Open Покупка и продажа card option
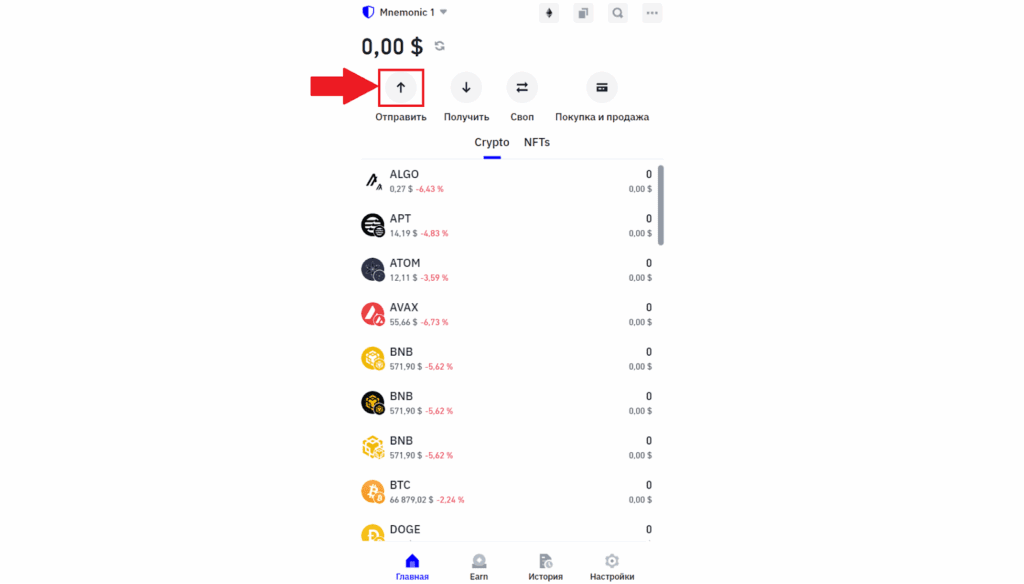The height and width of the screenshot is (584, 1024). [x=602, y=88]
